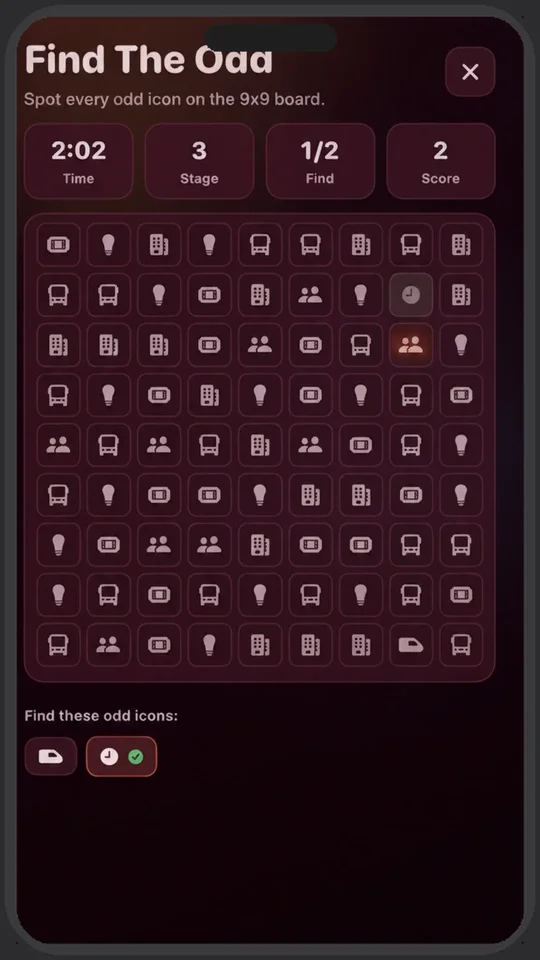Close the Find The Odd game
Viewport: 540px width, 960px height.
[470, 72]
